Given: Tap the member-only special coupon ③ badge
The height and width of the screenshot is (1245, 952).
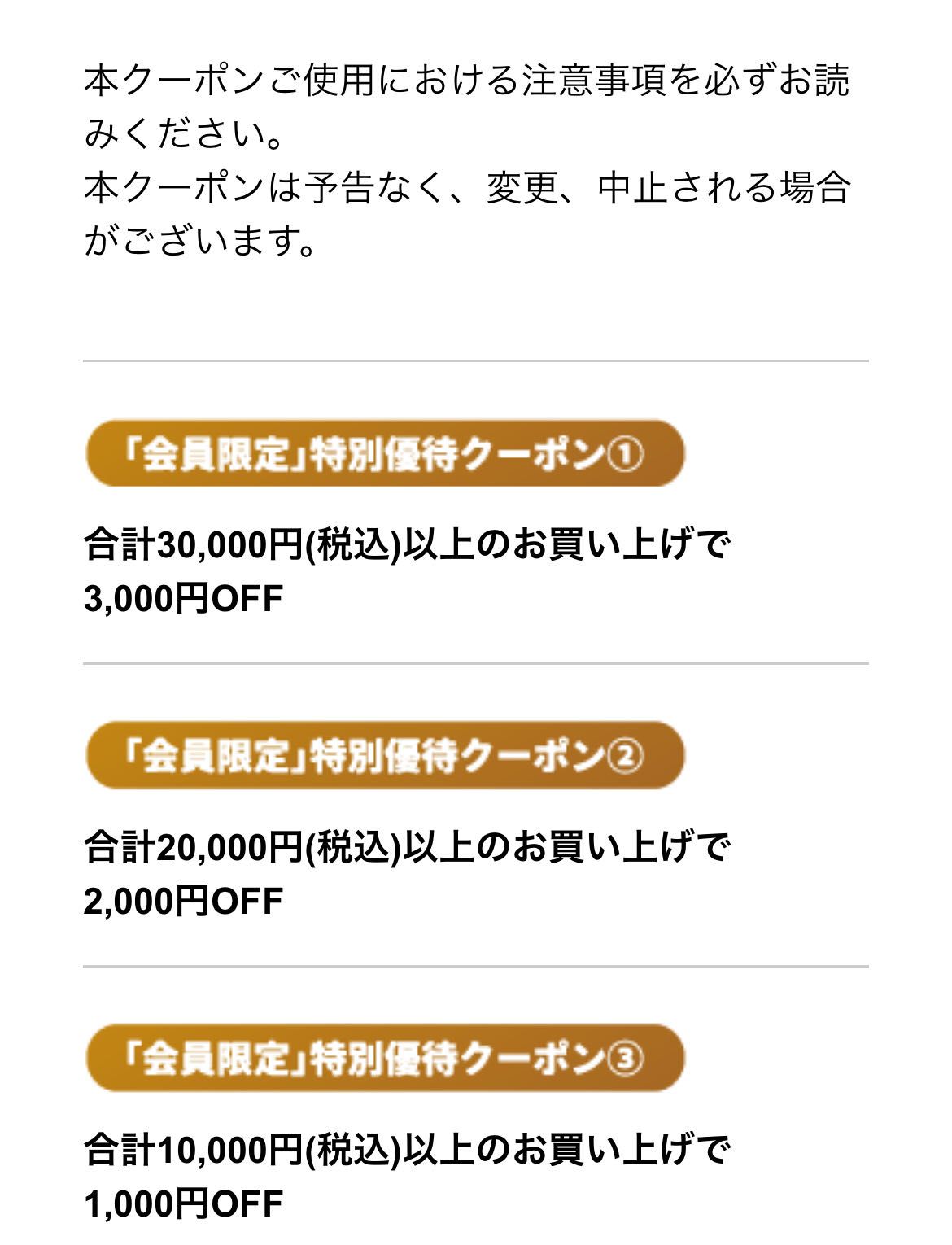Looking at the screenshot, I should [x=384, y=1058].
